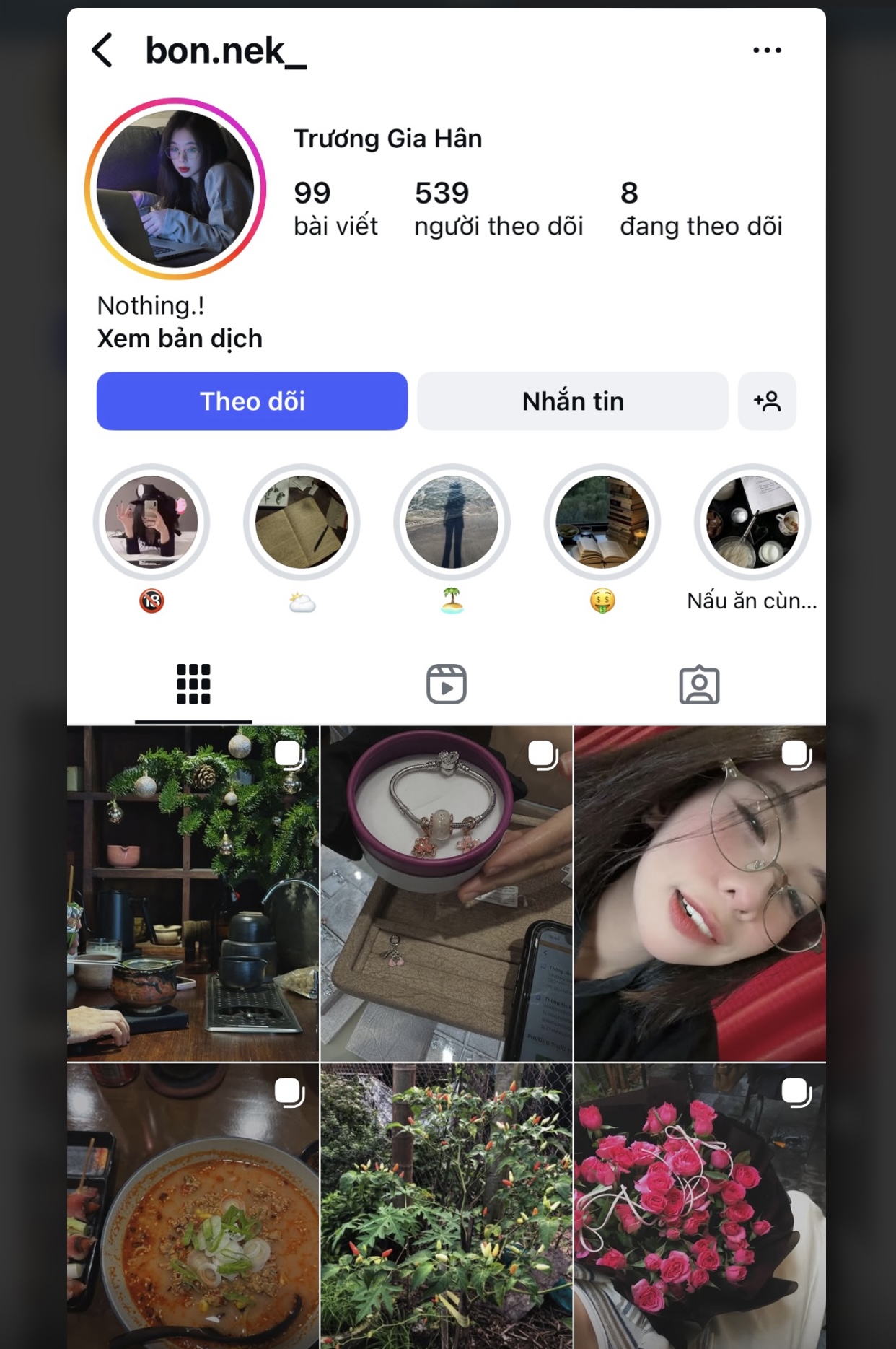Show suggested accounts with add-person icon
Viewport: 896px width, 1349px height.
point(767,401)
